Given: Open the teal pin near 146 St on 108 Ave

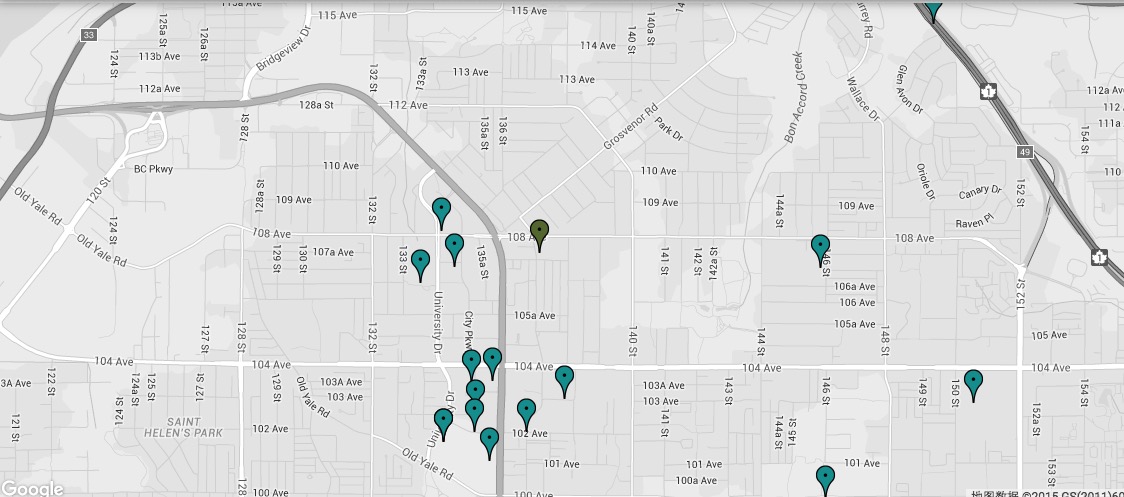Looking at the screenshot, I should (x=820, y=246).
